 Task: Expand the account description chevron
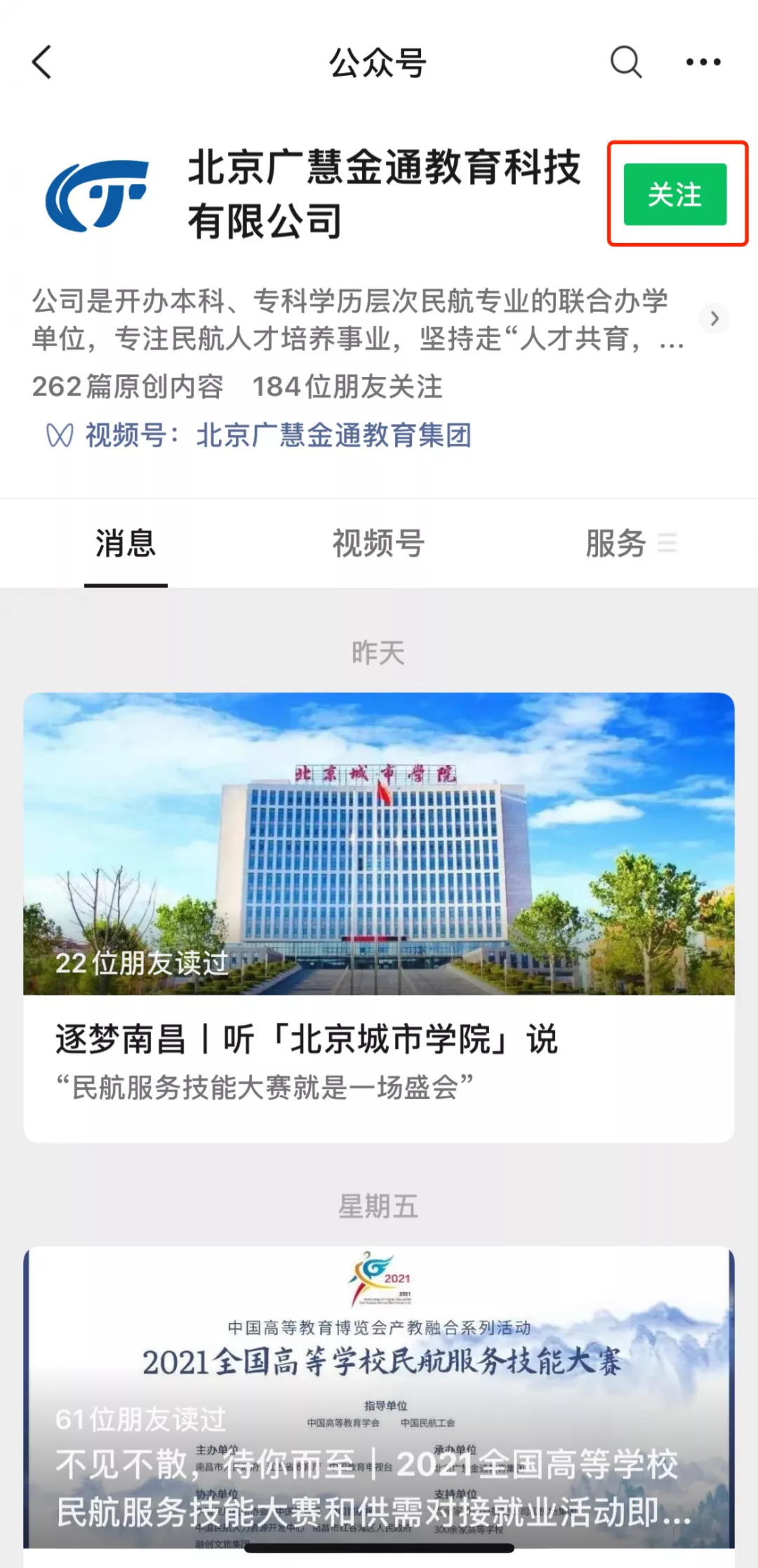(x=714, y=319)
